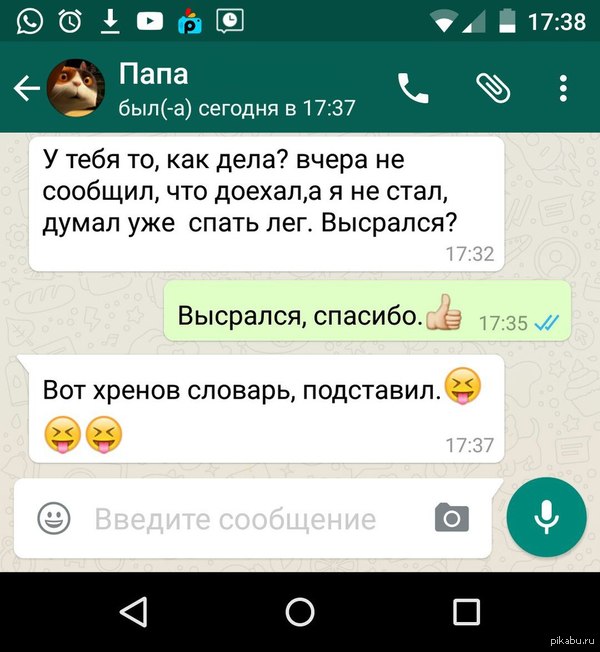The image size is (600, 652).
Task: Open the camera to send a photo
Action: (452, 518)
